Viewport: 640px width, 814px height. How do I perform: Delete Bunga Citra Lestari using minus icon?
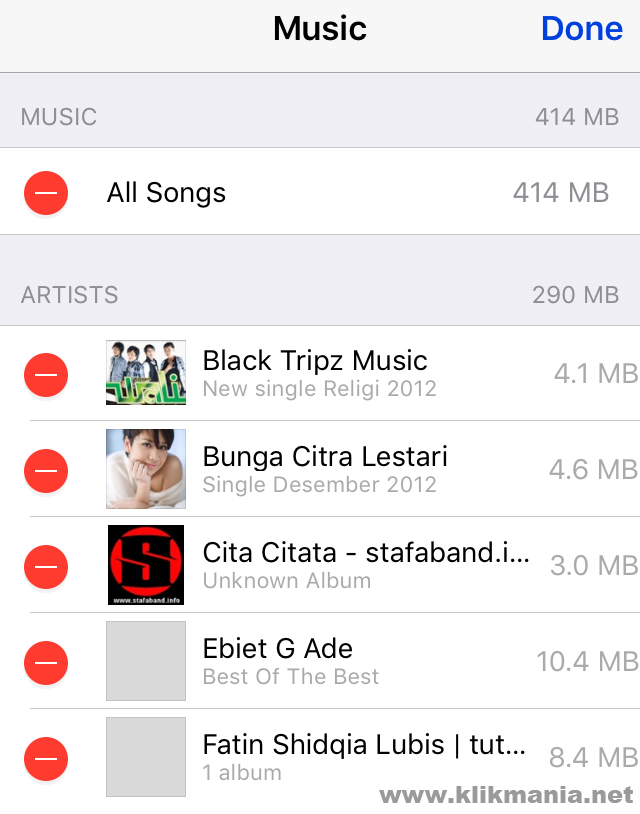coord(46,469)
